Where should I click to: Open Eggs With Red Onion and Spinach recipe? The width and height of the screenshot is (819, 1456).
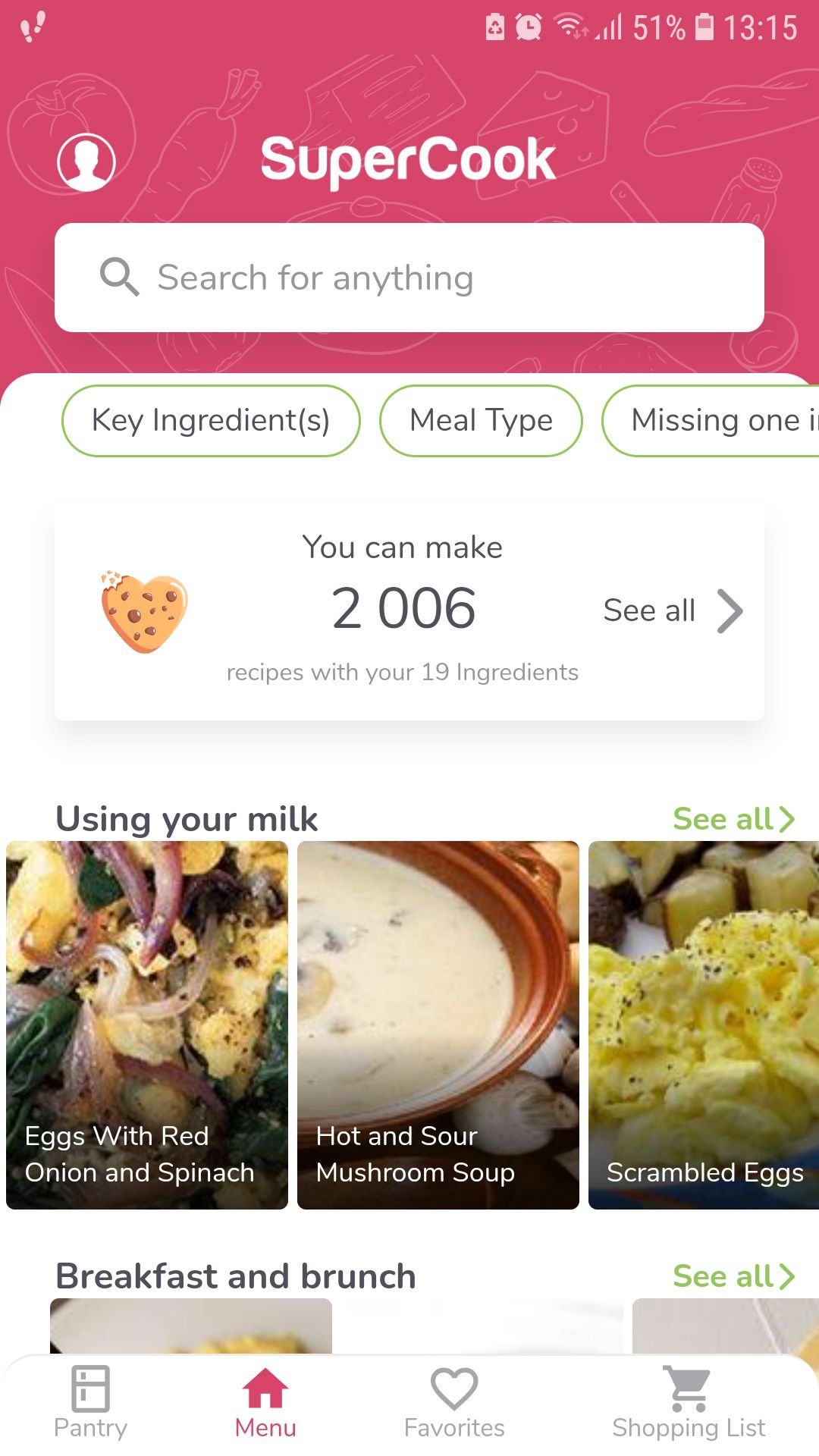tap(147, 1025)
